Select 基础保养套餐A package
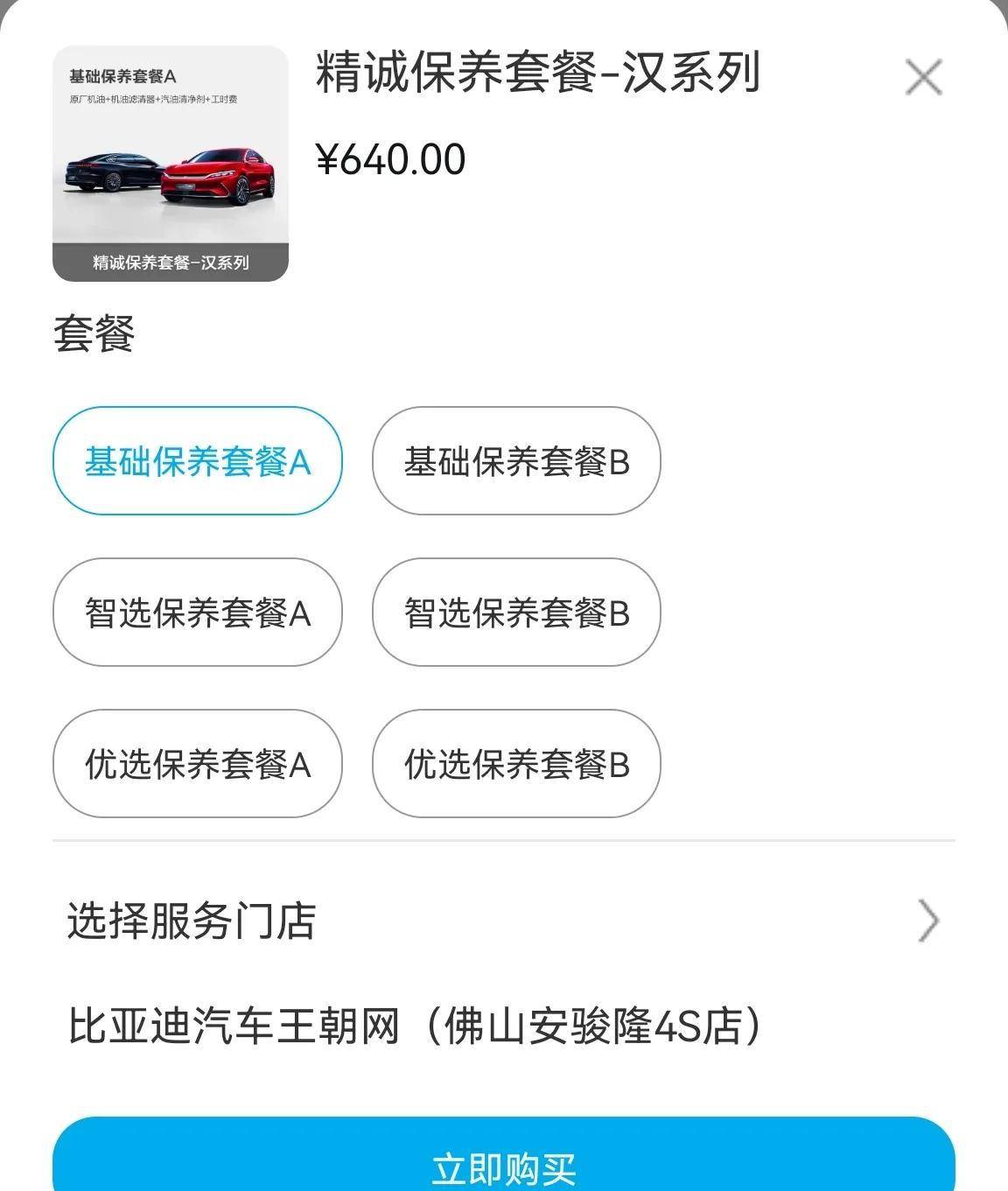Screen dimensions: 1008x1191 tap(198, 461)
